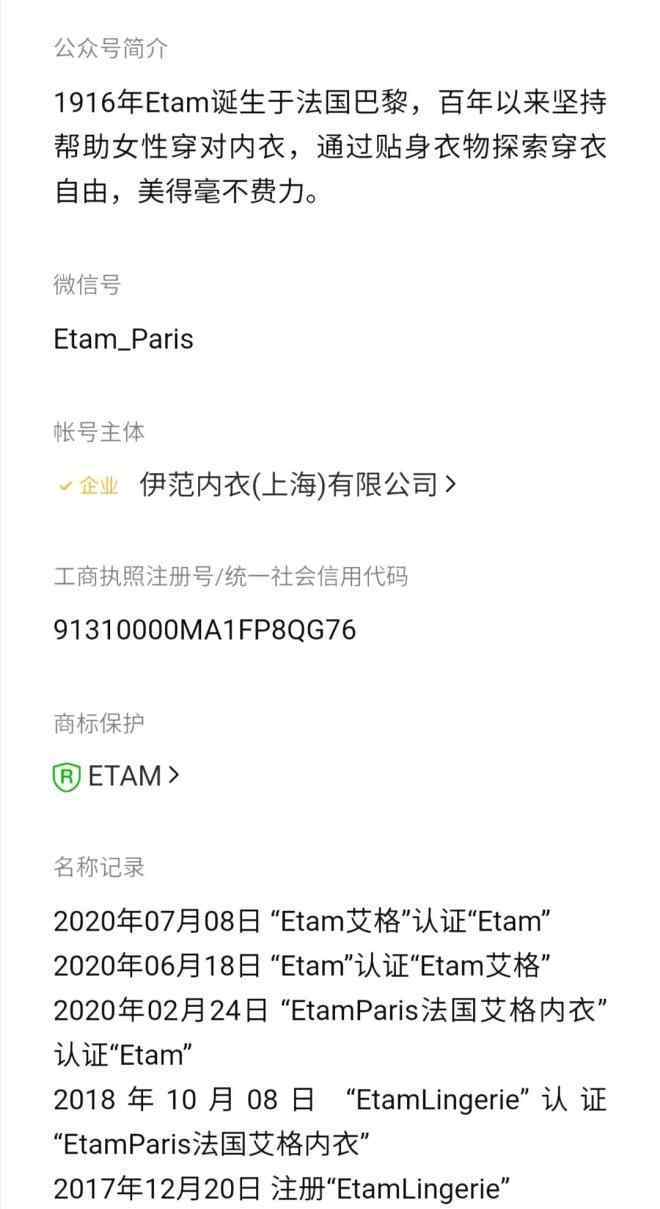Open account entity 伊范内衣(上海)有限公司 details

(x=298, y=485)
